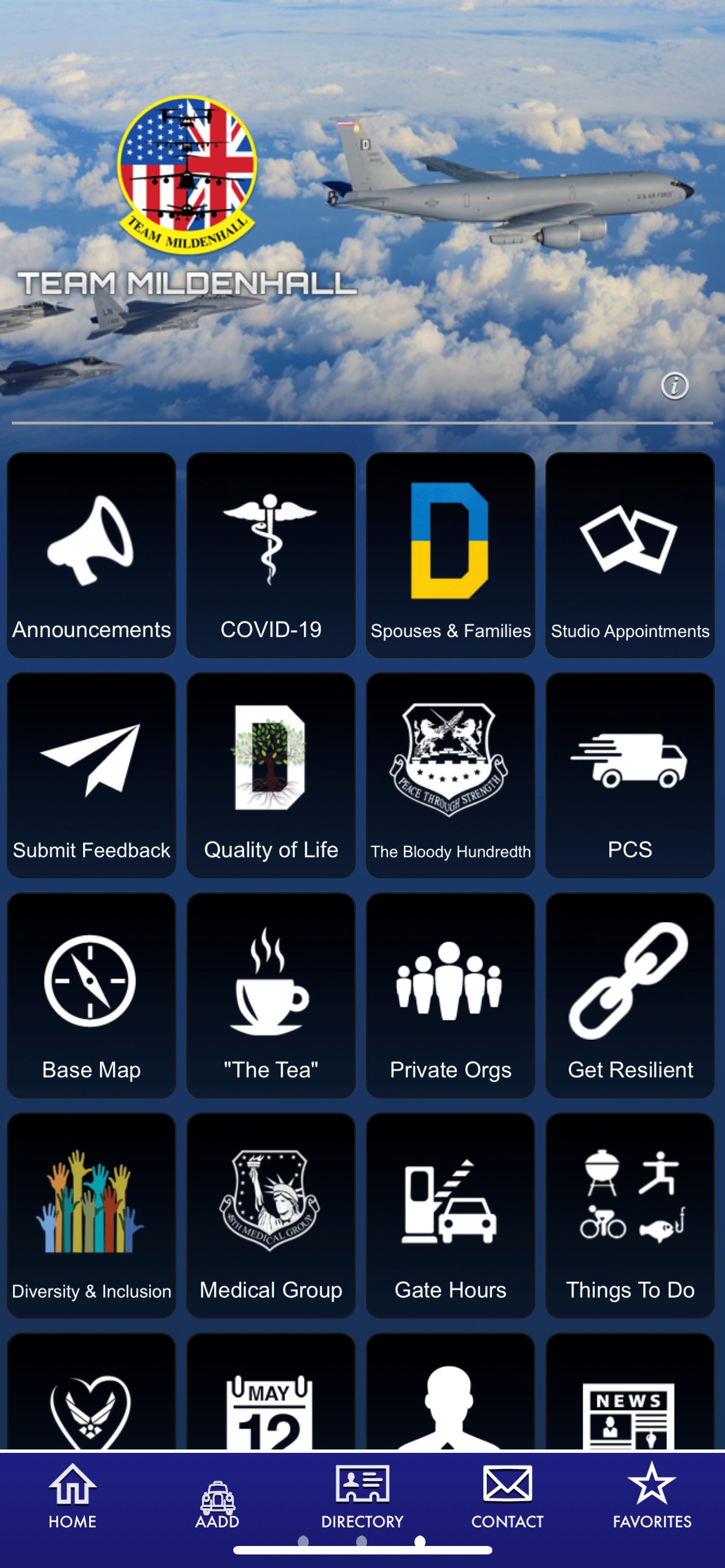
Task: Browse Private Orgs
Action: [x=451, y=995]
